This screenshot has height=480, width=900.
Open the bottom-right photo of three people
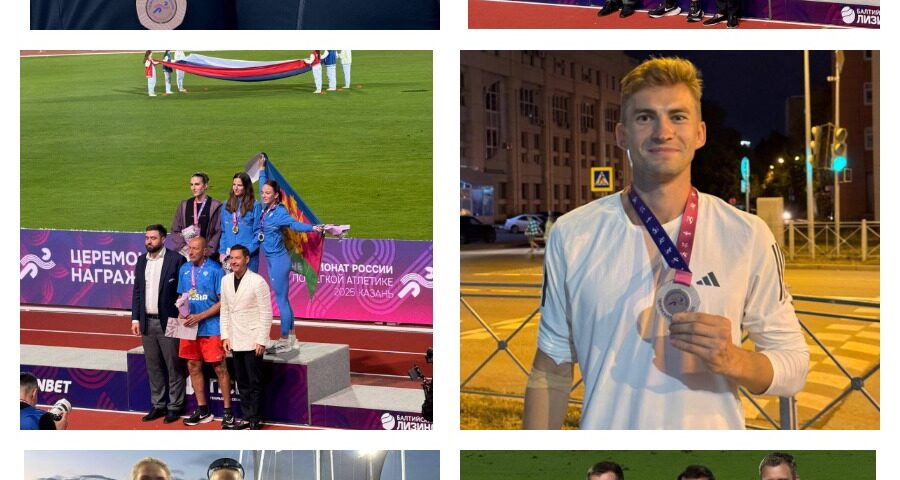tap(668, 465)
